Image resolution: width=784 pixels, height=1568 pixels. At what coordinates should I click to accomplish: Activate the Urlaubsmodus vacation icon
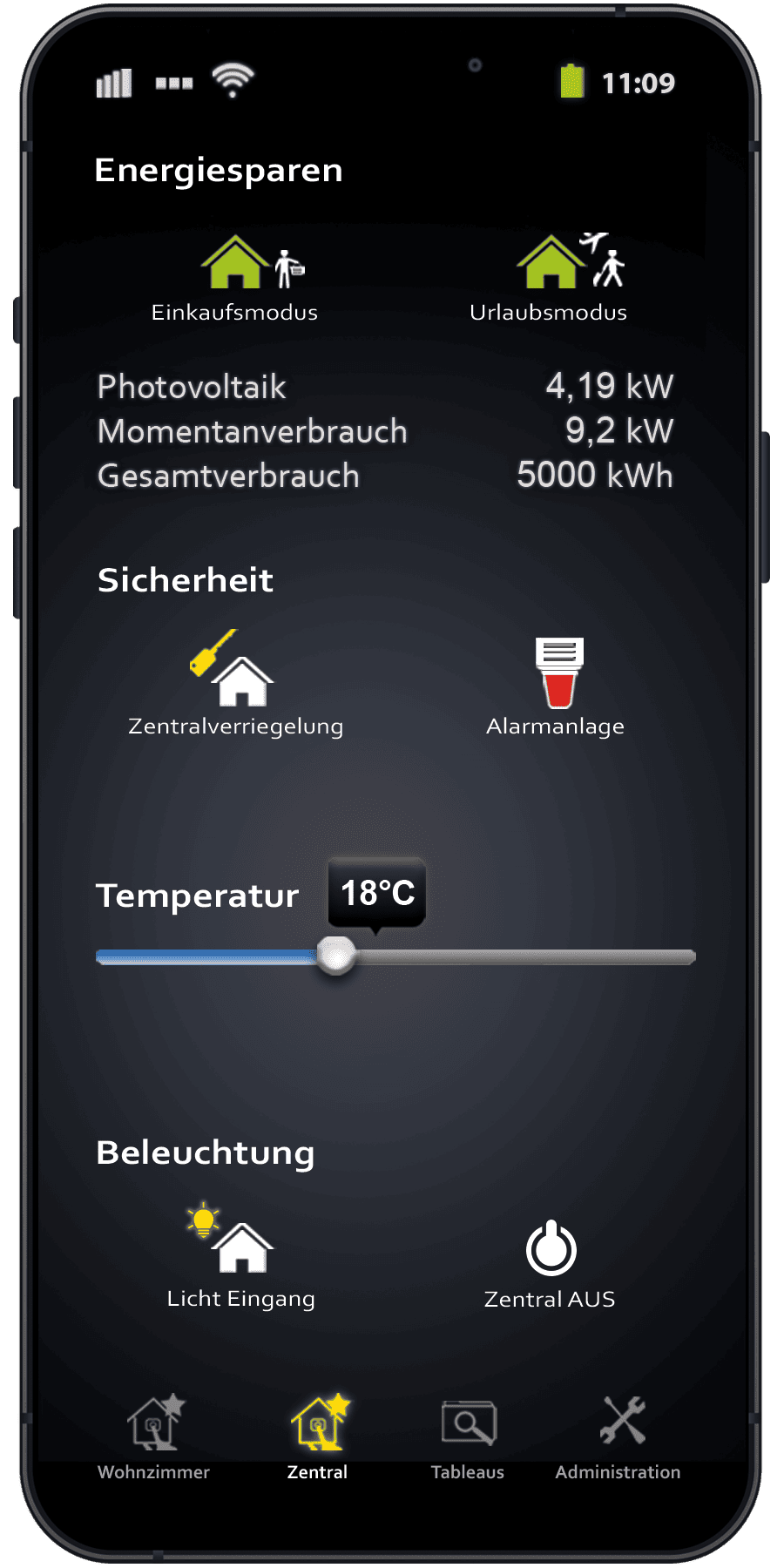click(549, 266)
